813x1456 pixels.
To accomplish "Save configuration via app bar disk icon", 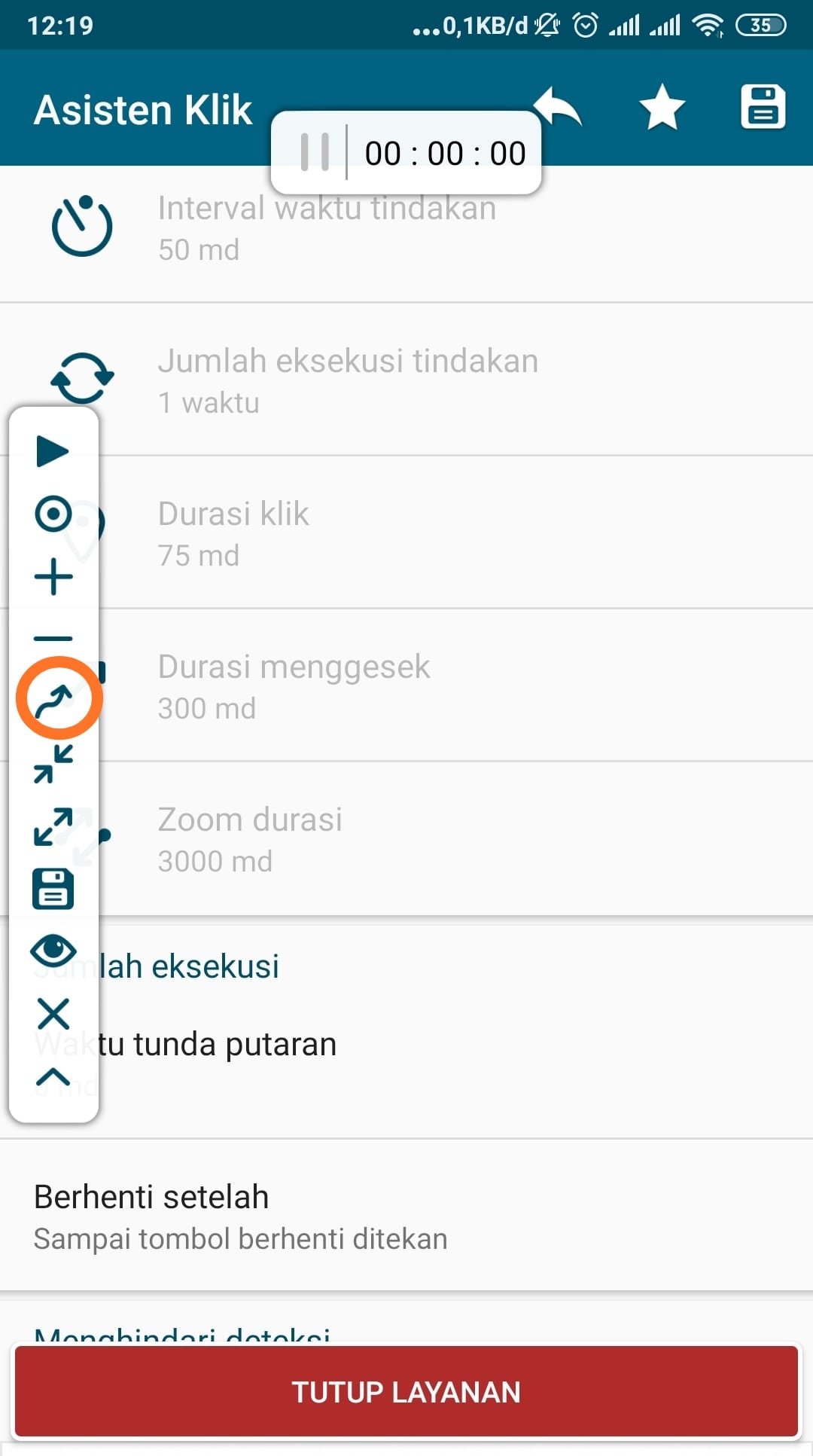I will pos(763,107).
